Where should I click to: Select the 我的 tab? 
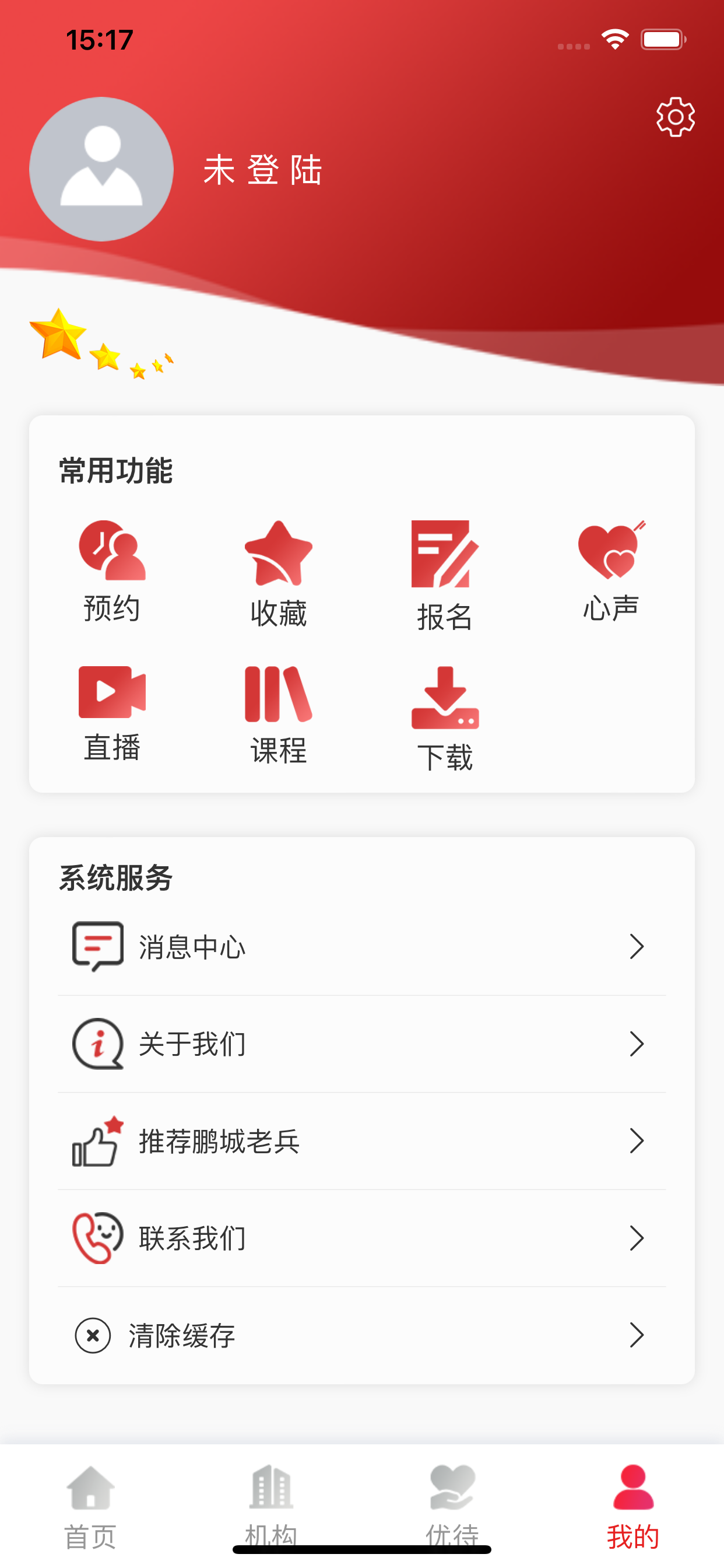tap(633, 1507)
